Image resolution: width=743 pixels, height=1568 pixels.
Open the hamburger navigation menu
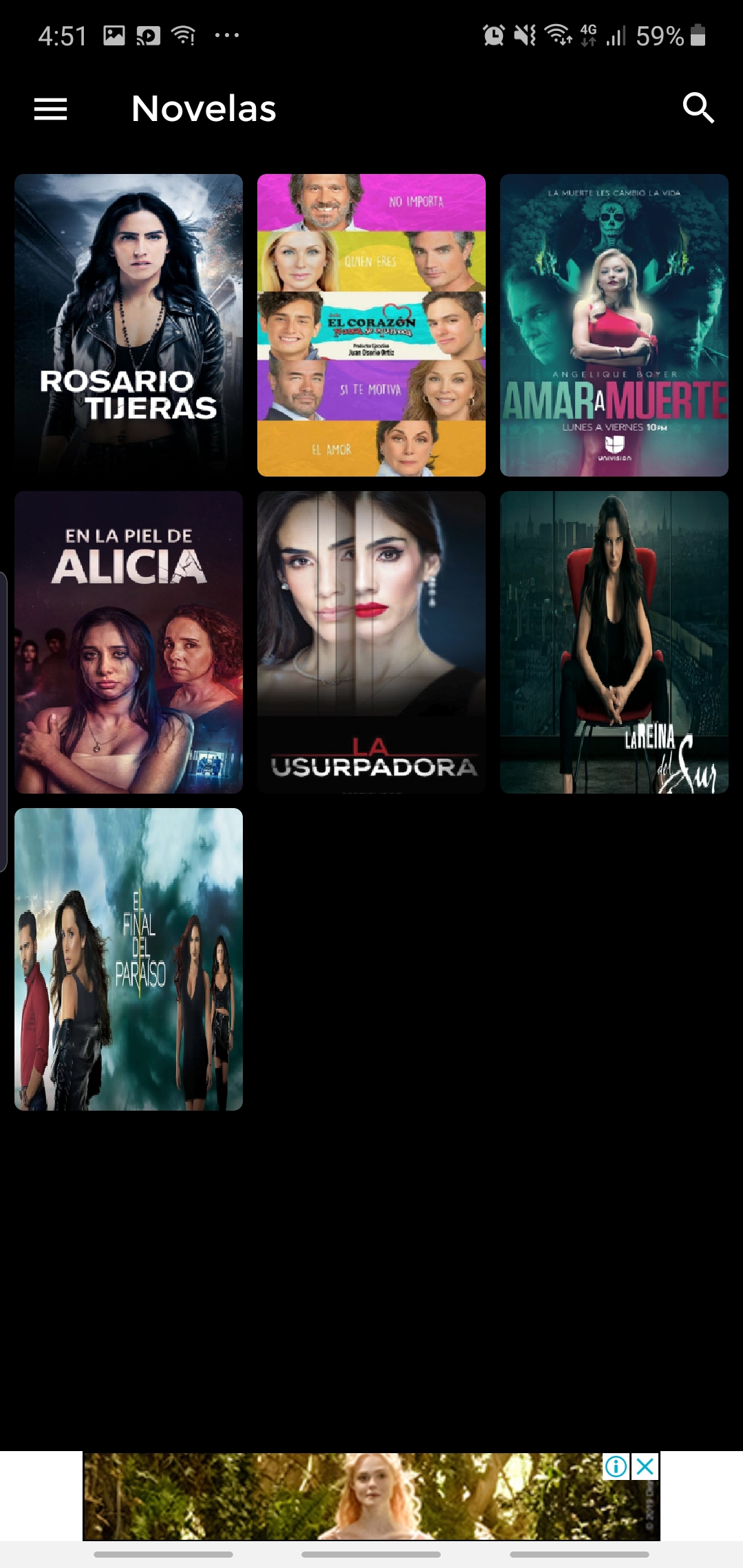click(x=51, y=109)
